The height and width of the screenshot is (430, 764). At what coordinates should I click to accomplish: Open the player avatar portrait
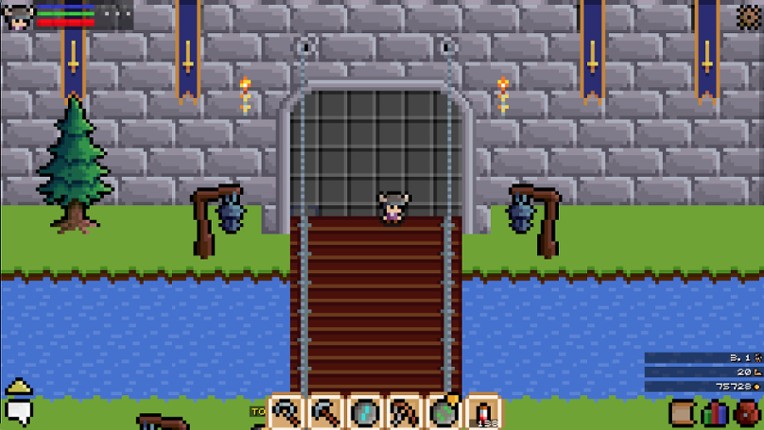point(18,15)
